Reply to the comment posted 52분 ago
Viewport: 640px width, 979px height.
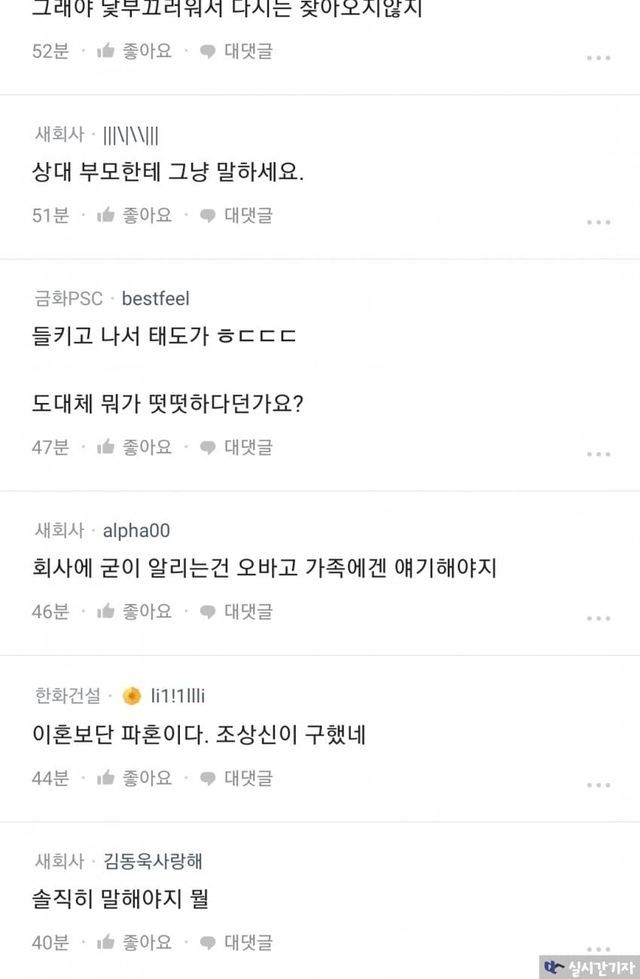tap(236, 51)
